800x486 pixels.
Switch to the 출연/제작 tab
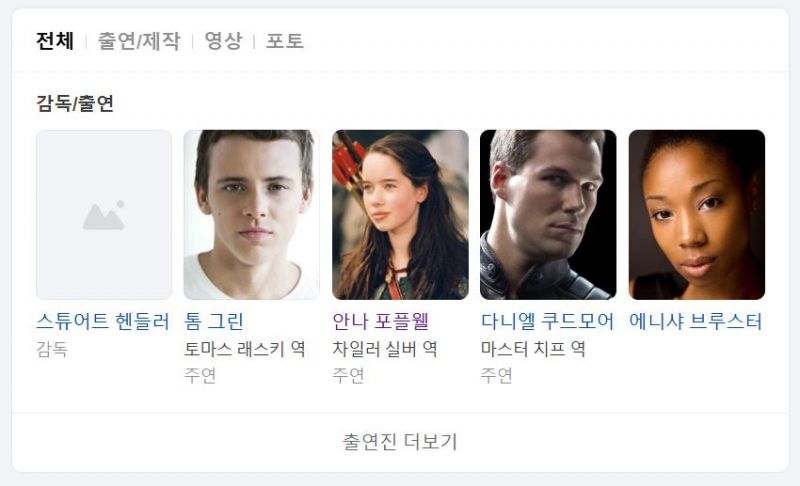(x=139, y=41)
